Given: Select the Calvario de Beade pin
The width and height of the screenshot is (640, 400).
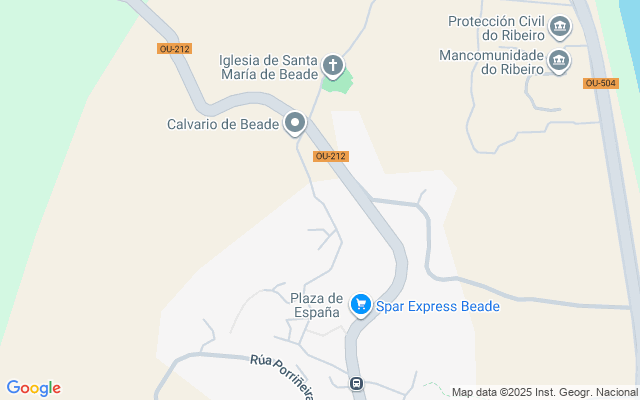Looking at the screenshot, I should (x=295, y=124).
